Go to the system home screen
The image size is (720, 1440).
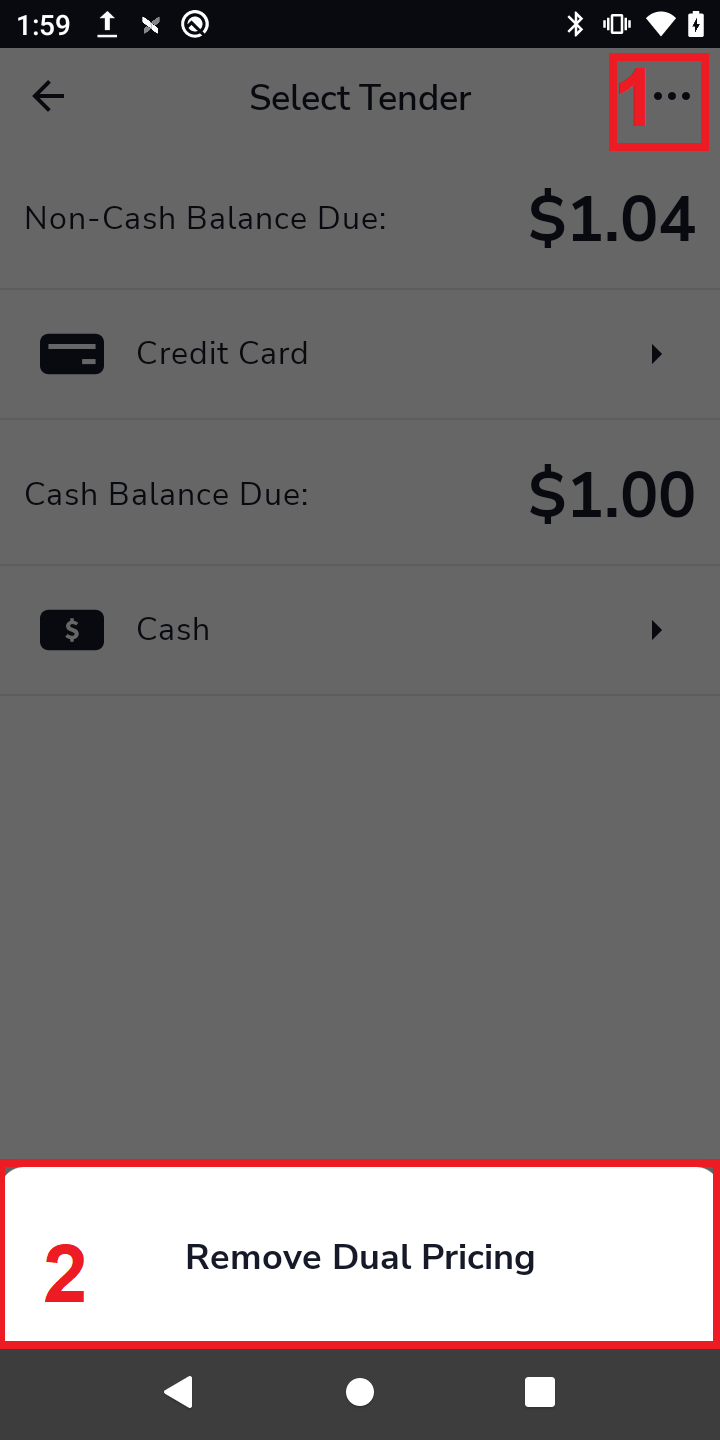click(360, 1392)
